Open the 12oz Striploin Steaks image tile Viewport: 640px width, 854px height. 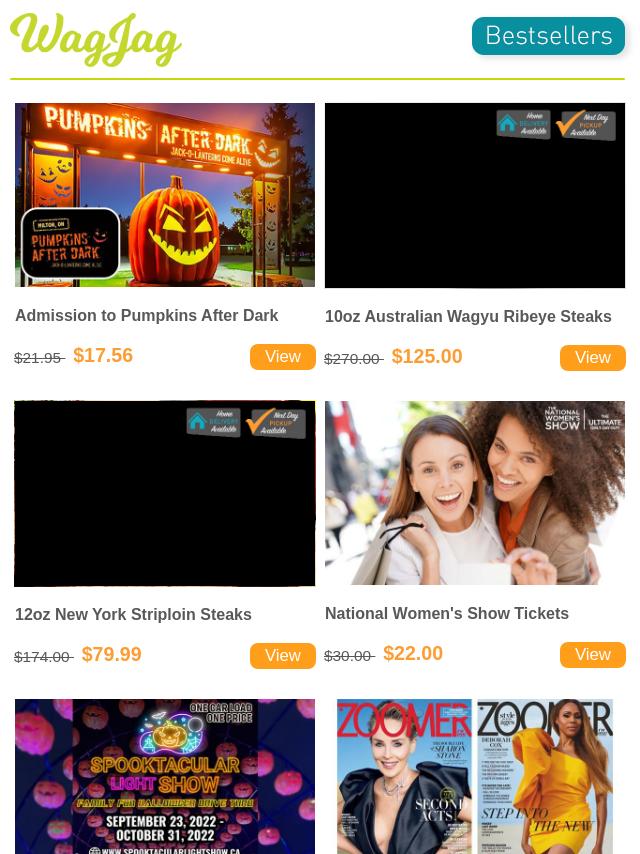pyautogui.click(x=165, y=493)
